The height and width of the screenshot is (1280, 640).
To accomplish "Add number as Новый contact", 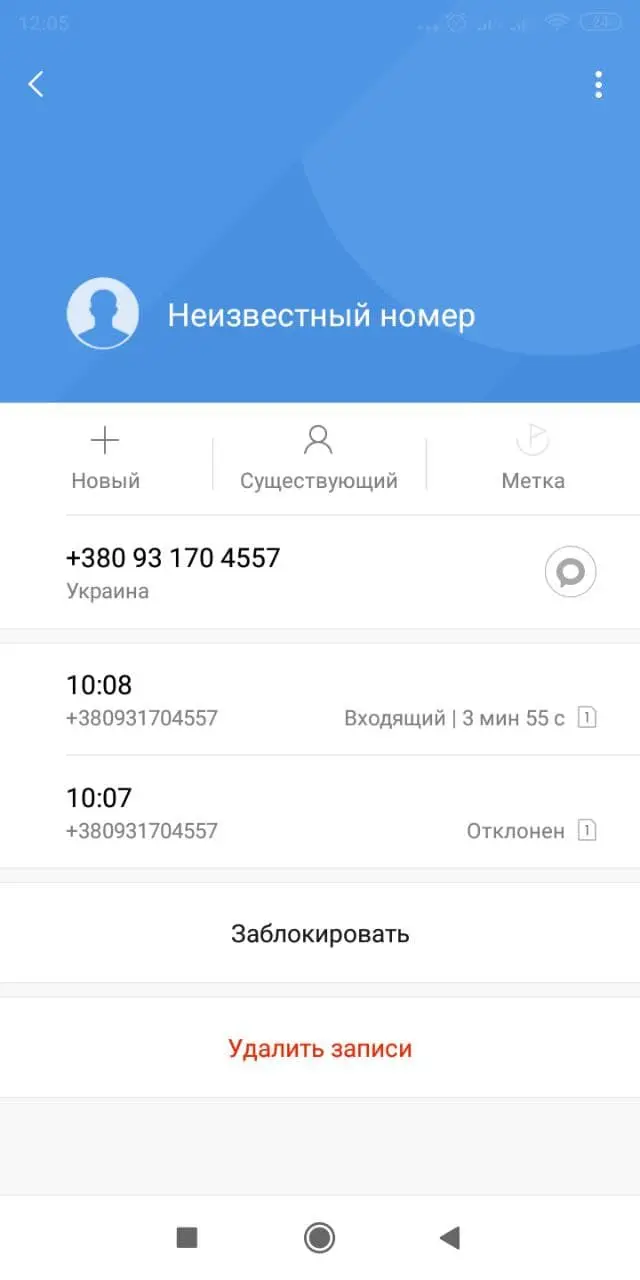I will (105, 459).
